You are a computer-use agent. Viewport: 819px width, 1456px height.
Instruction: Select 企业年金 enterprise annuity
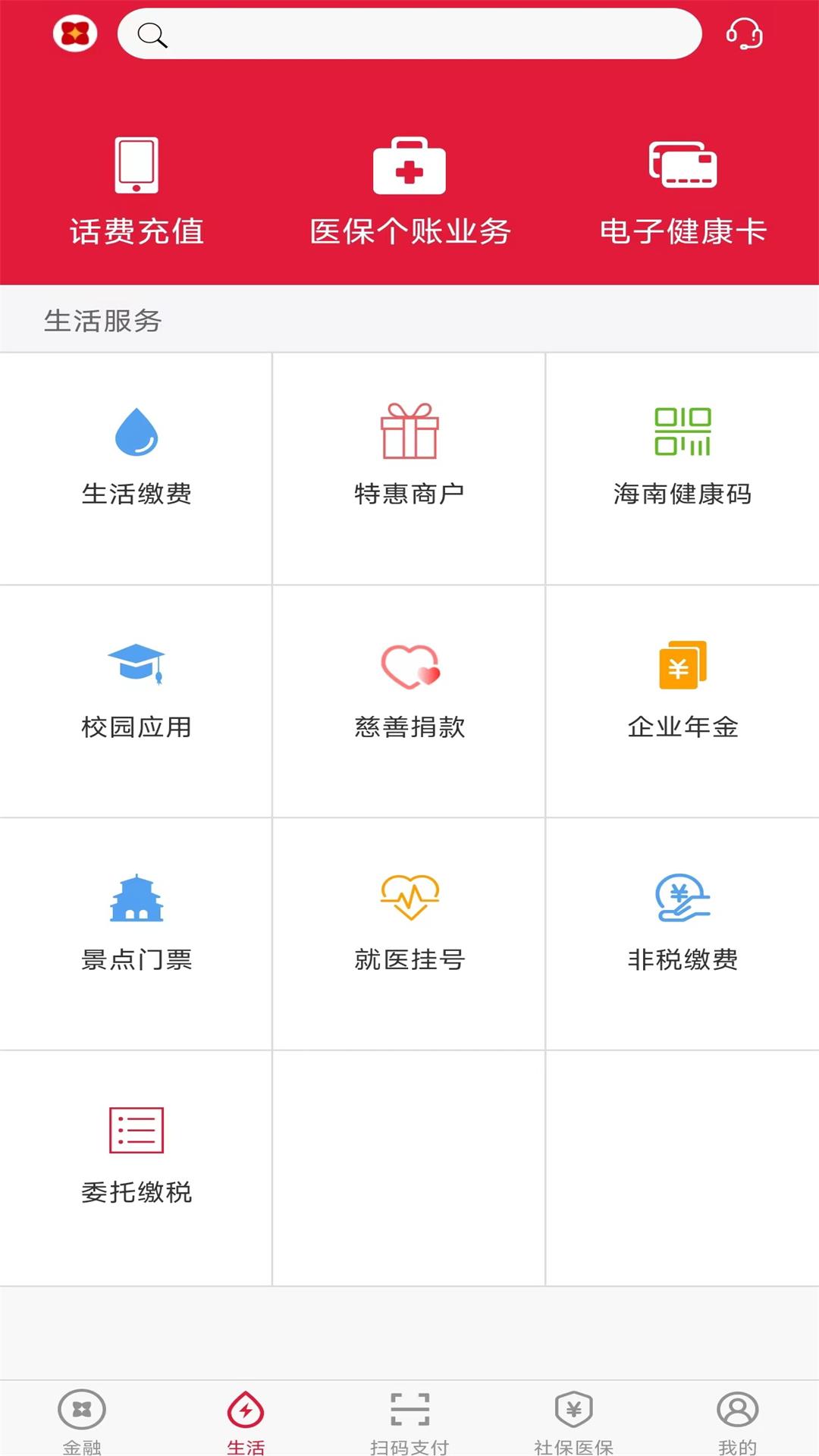pyautogui.click(x=682, y=692)
